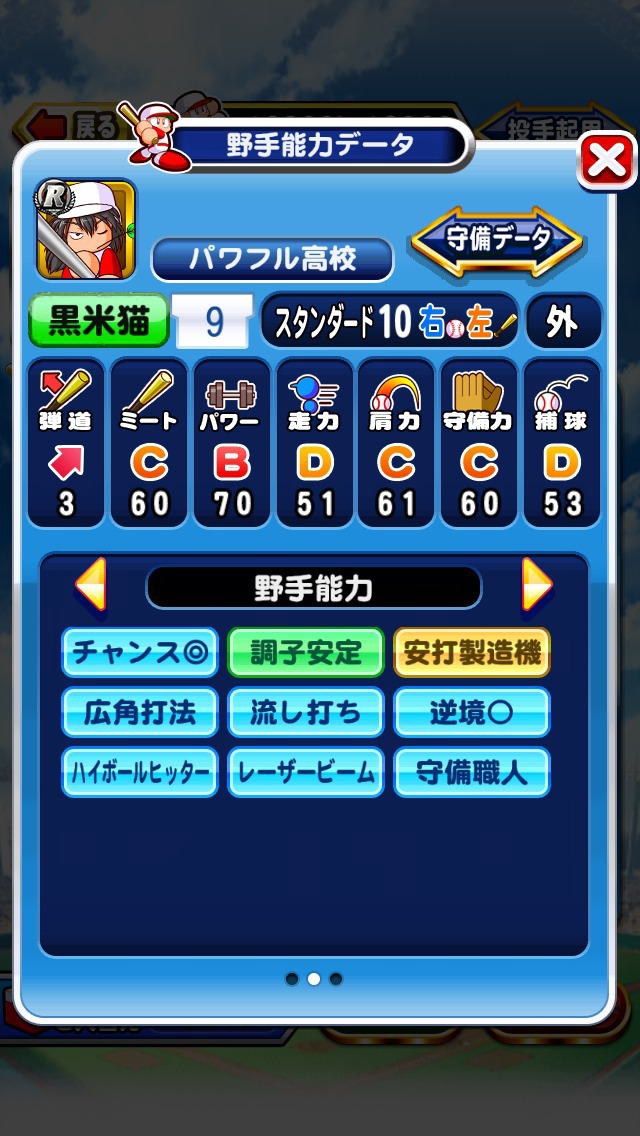Select the 守備職人 ability chip

pos(472,772)
